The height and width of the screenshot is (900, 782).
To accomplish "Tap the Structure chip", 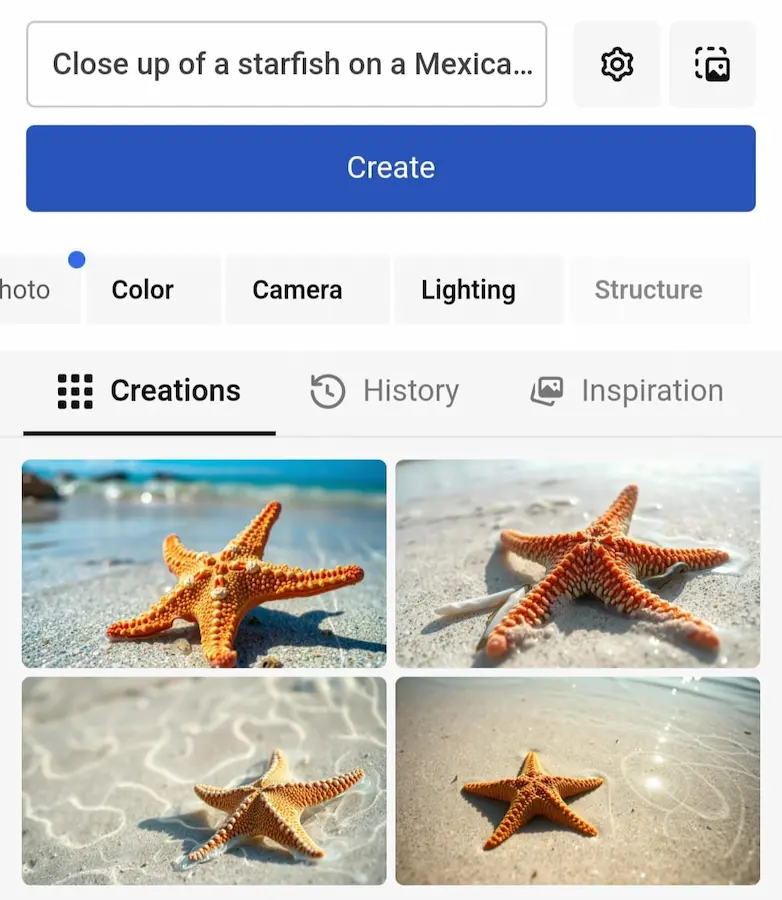I will click(x=648, y=290).
